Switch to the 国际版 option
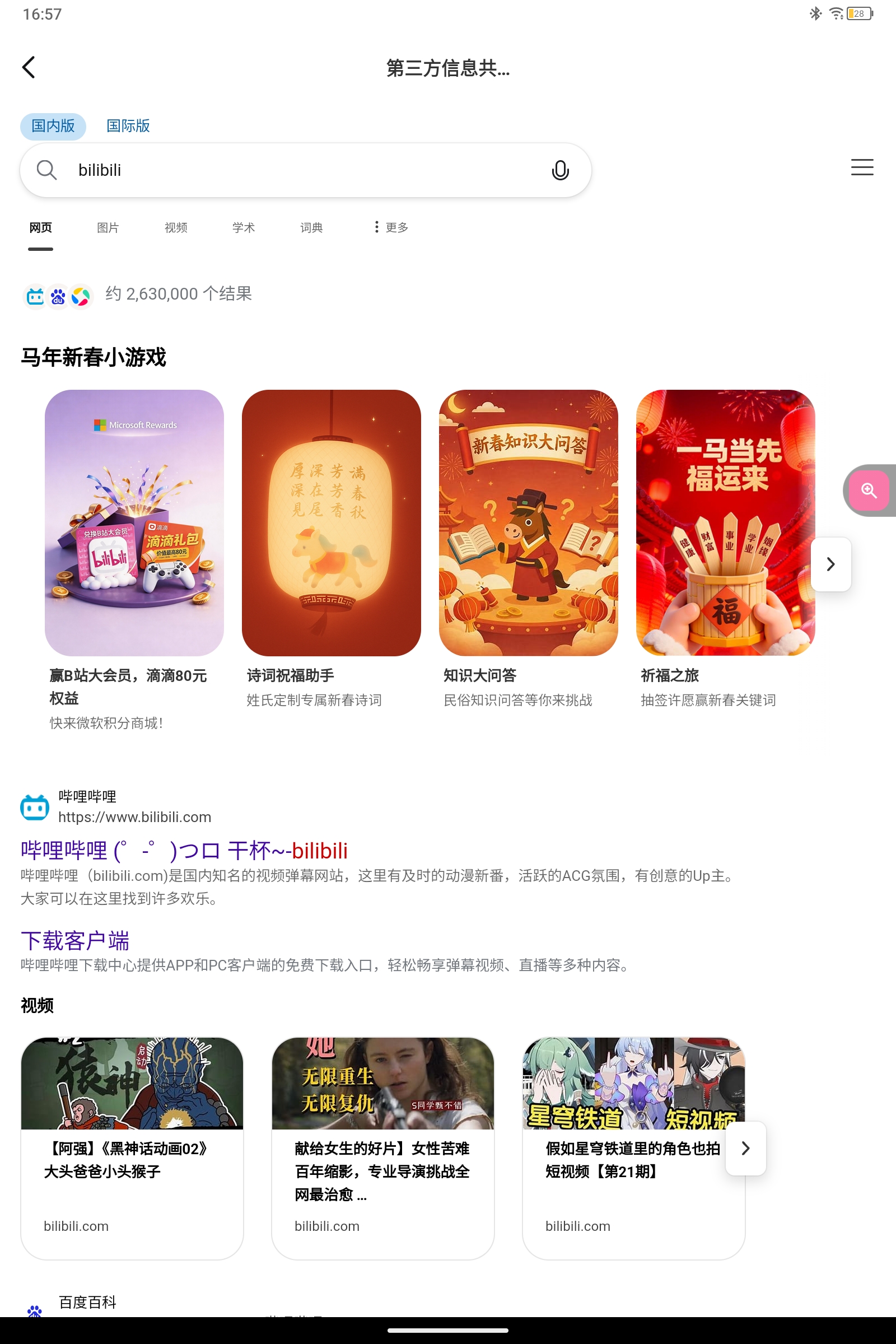This screenshot has height=1344, width=896. click(x=127, y=125)
